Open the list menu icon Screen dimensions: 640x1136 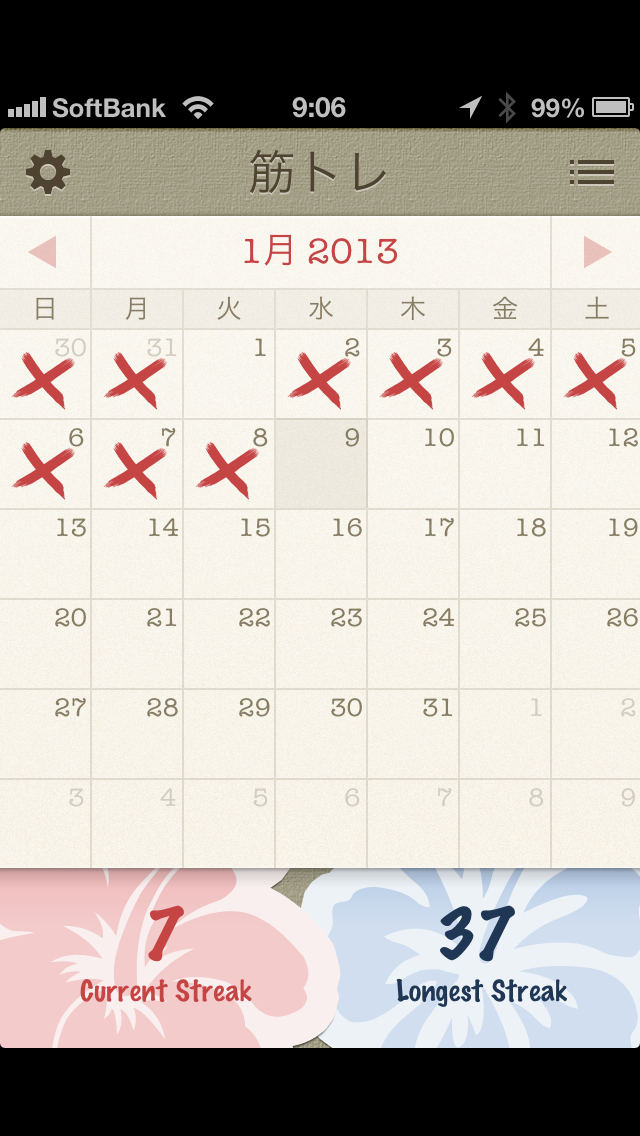pos(591,173)
